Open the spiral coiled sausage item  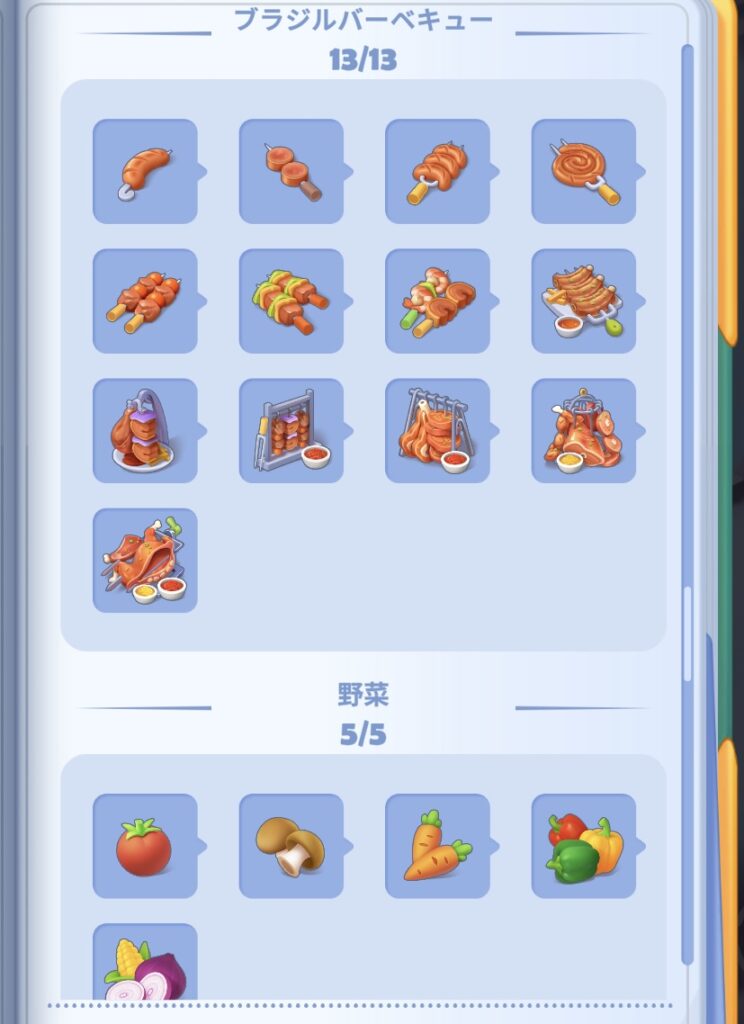coord(583,171)
